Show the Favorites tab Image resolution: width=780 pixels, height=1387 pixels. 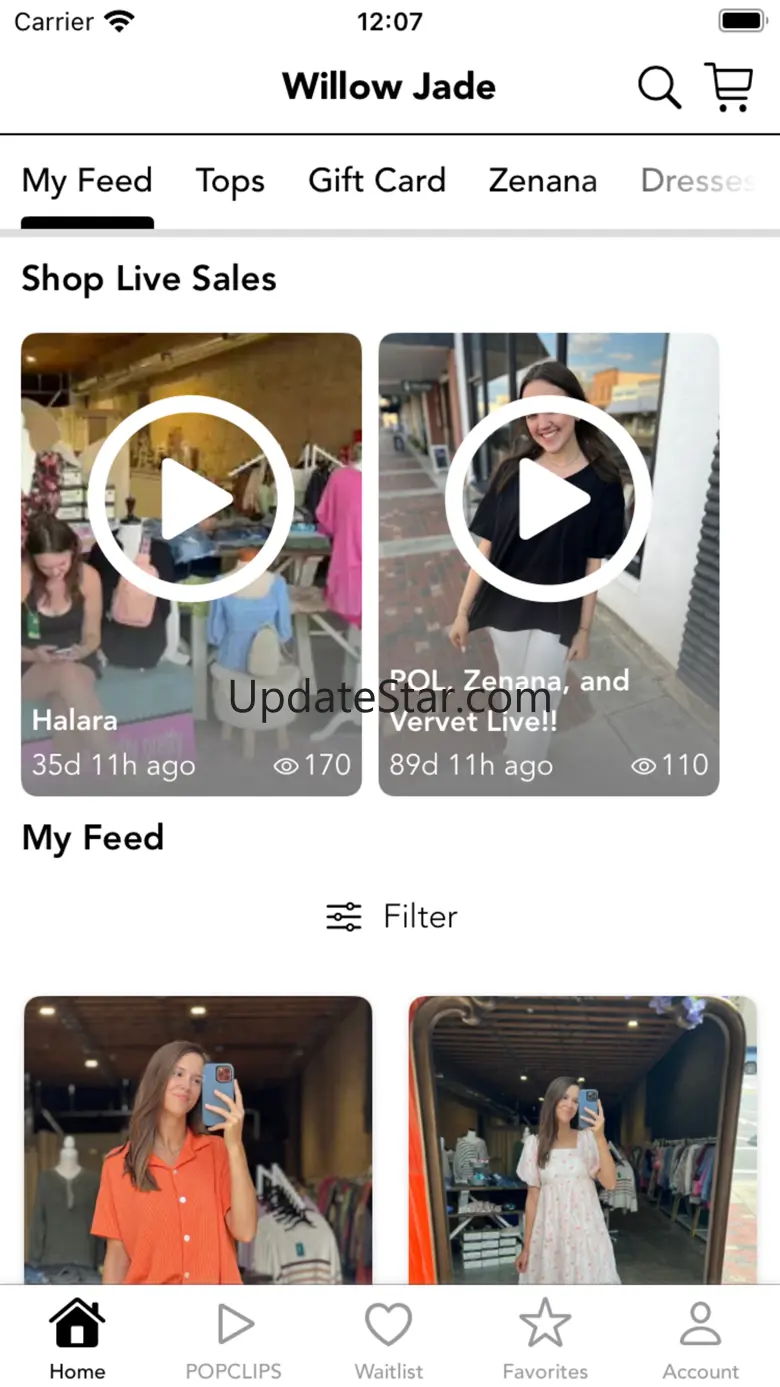pyautogui.click(x=545, y=1340)
